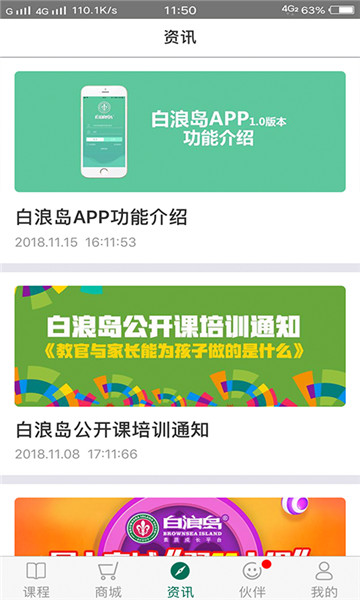The height and width of the screenshot is (600, 360).
Task: Open the orange 白浪岛 banner article at bottom
Action: 180,527
